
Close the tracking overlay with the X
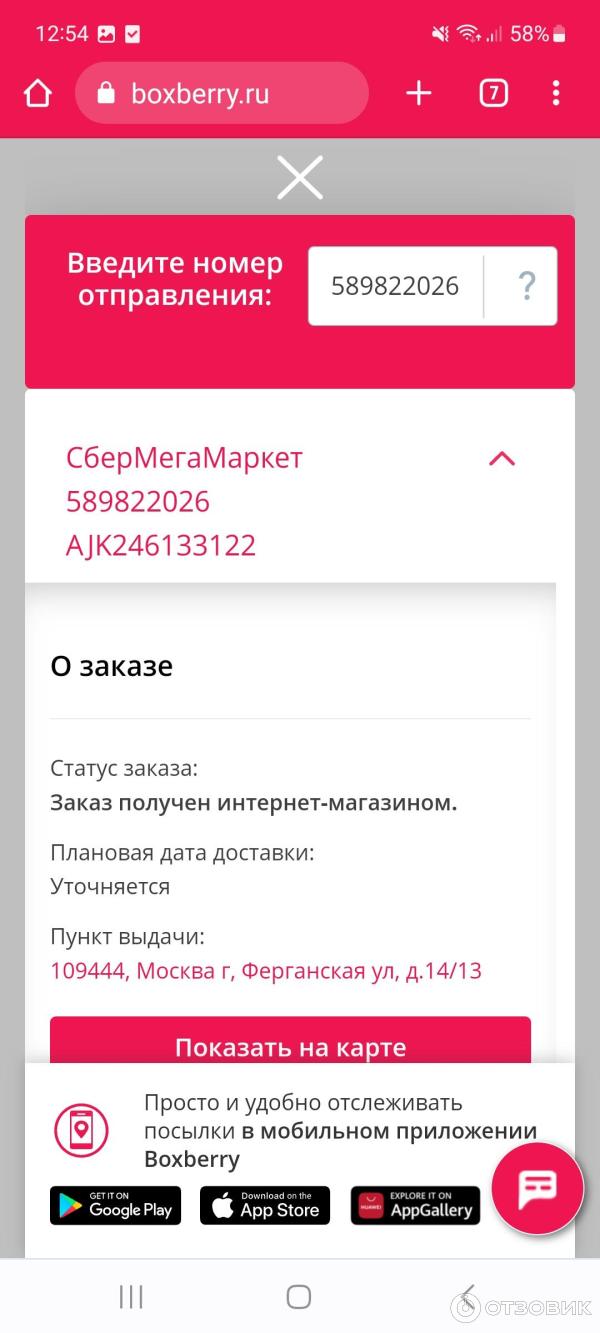[299, 179]
